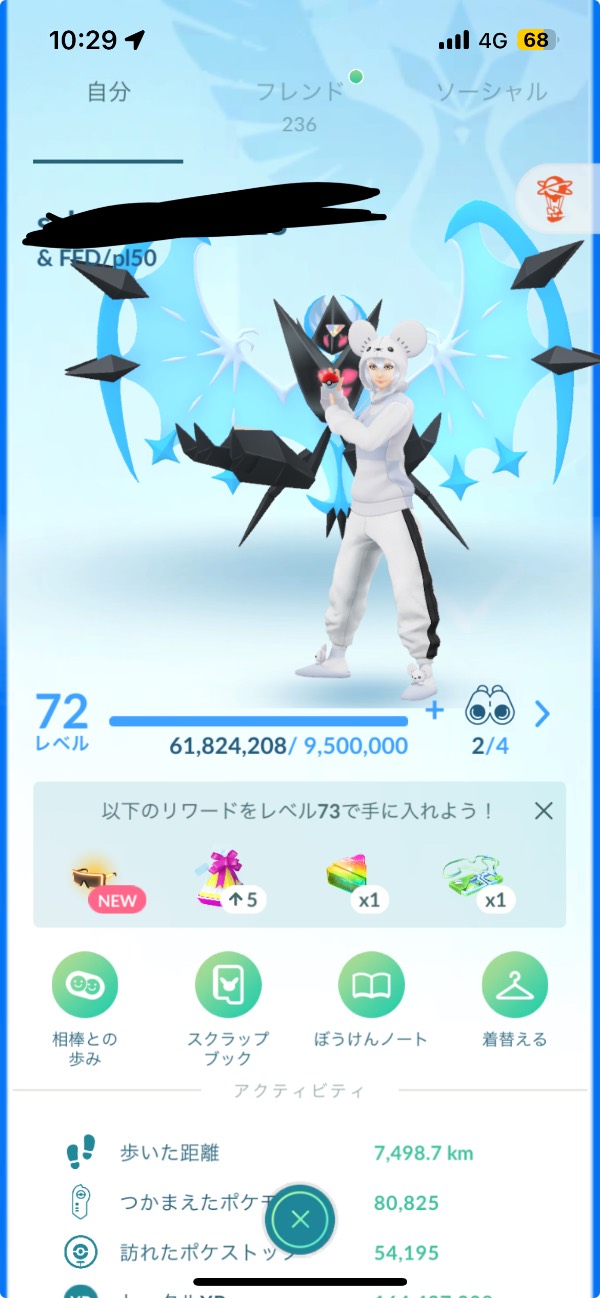600x1298 pixels.
Task: Select the 自分 tab
Action: pos(108,93)
